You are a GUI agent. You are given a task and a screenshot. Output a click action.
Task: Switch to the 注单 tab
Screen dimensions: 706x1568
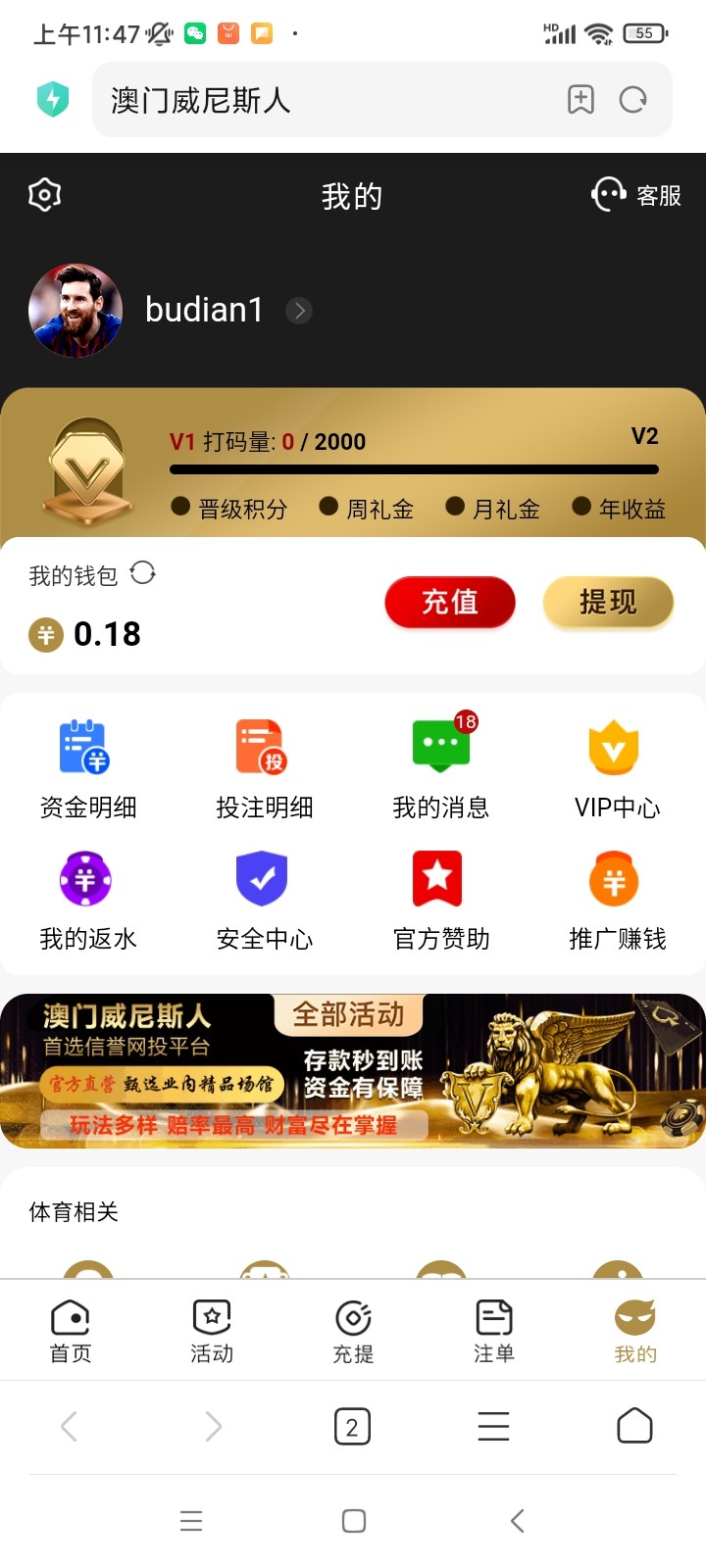(x=494, y=1332)
